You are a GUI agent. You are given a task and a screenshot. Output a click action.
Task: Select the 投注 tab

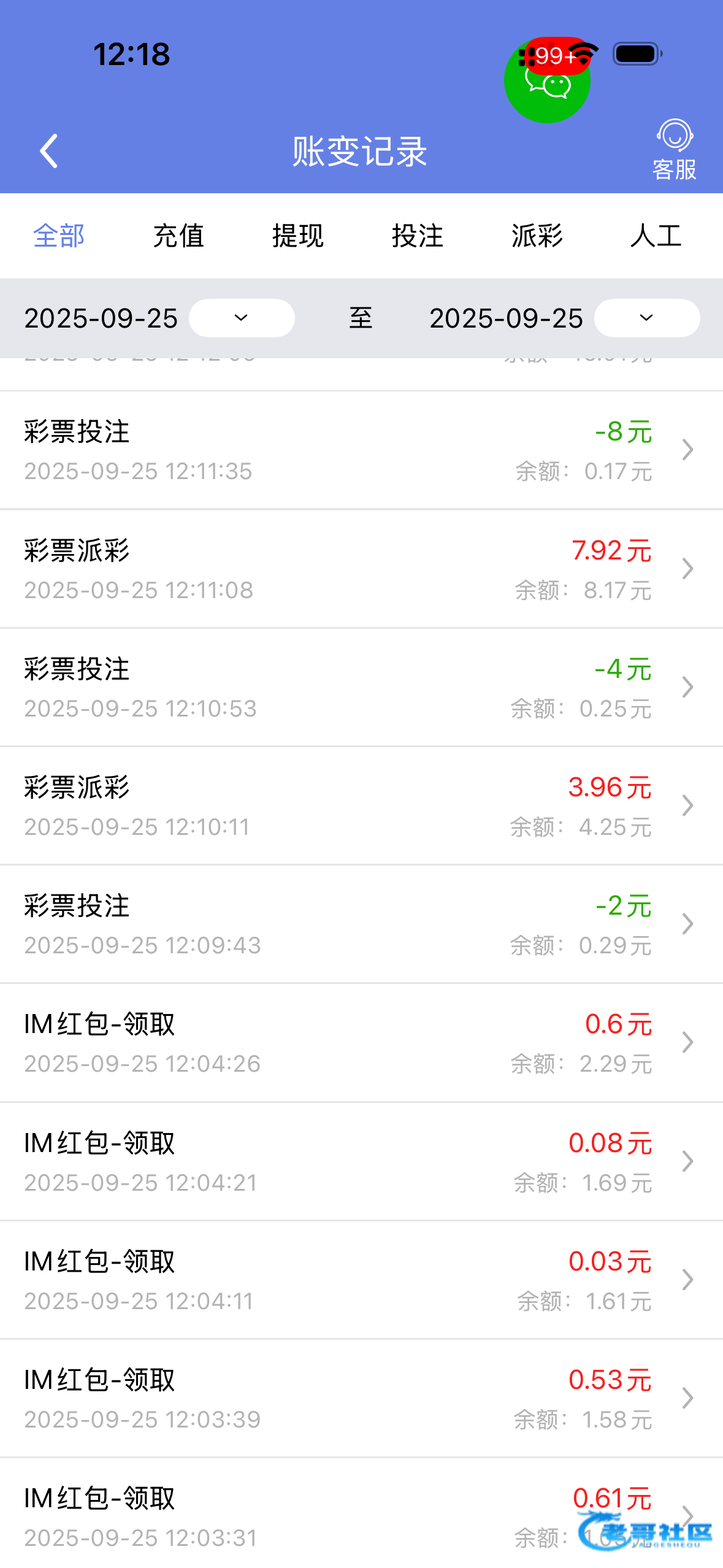[x=417, y=236]
